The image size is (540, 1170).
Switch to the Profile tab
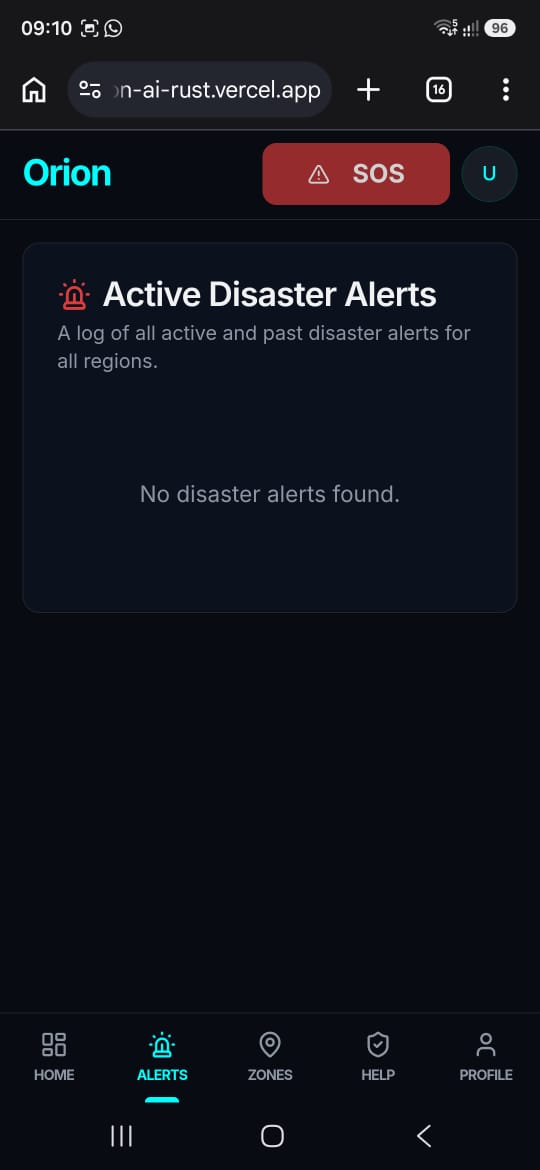pyautogui.click(x=486, y=1056)
